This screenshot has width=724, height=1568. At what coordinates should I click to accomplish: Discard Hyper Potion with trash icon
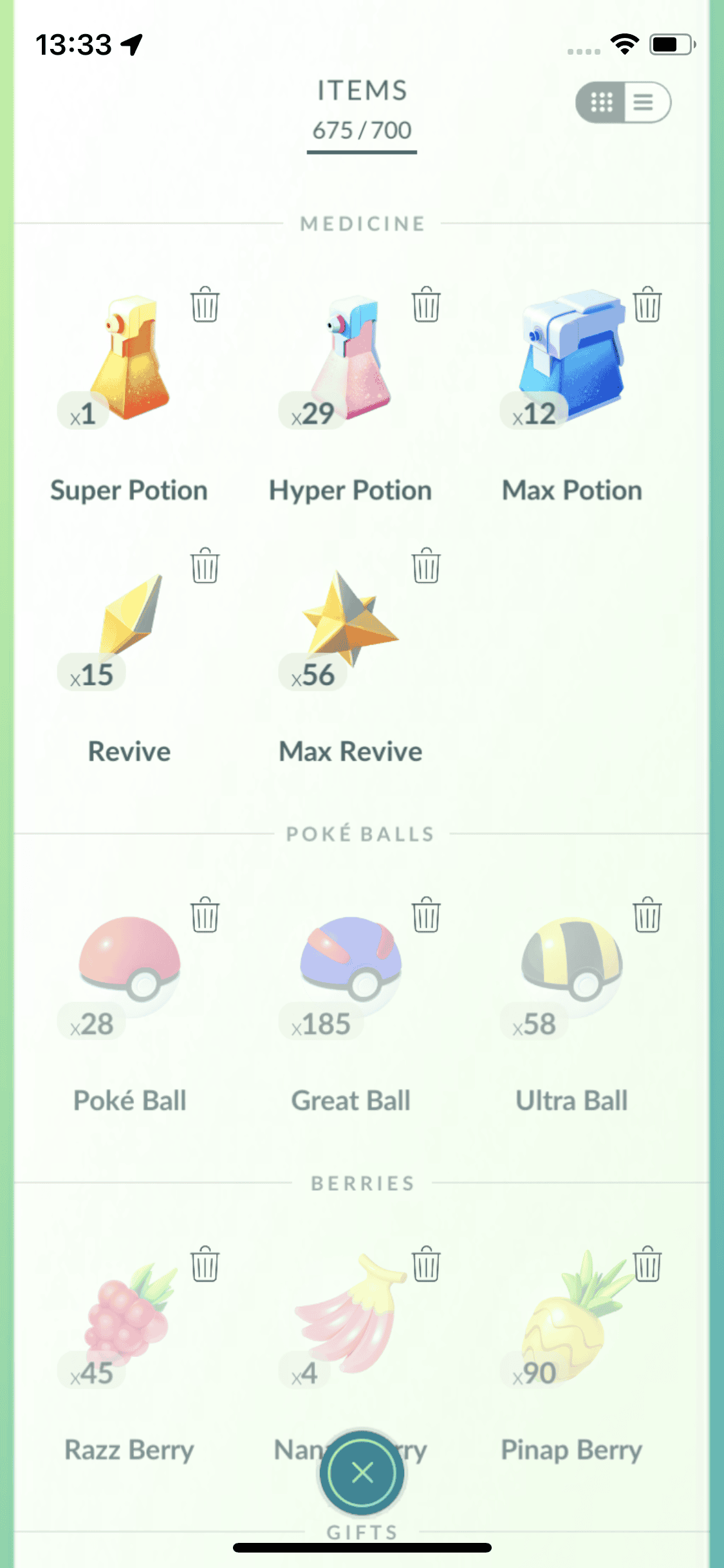click(x=426, y=304)
